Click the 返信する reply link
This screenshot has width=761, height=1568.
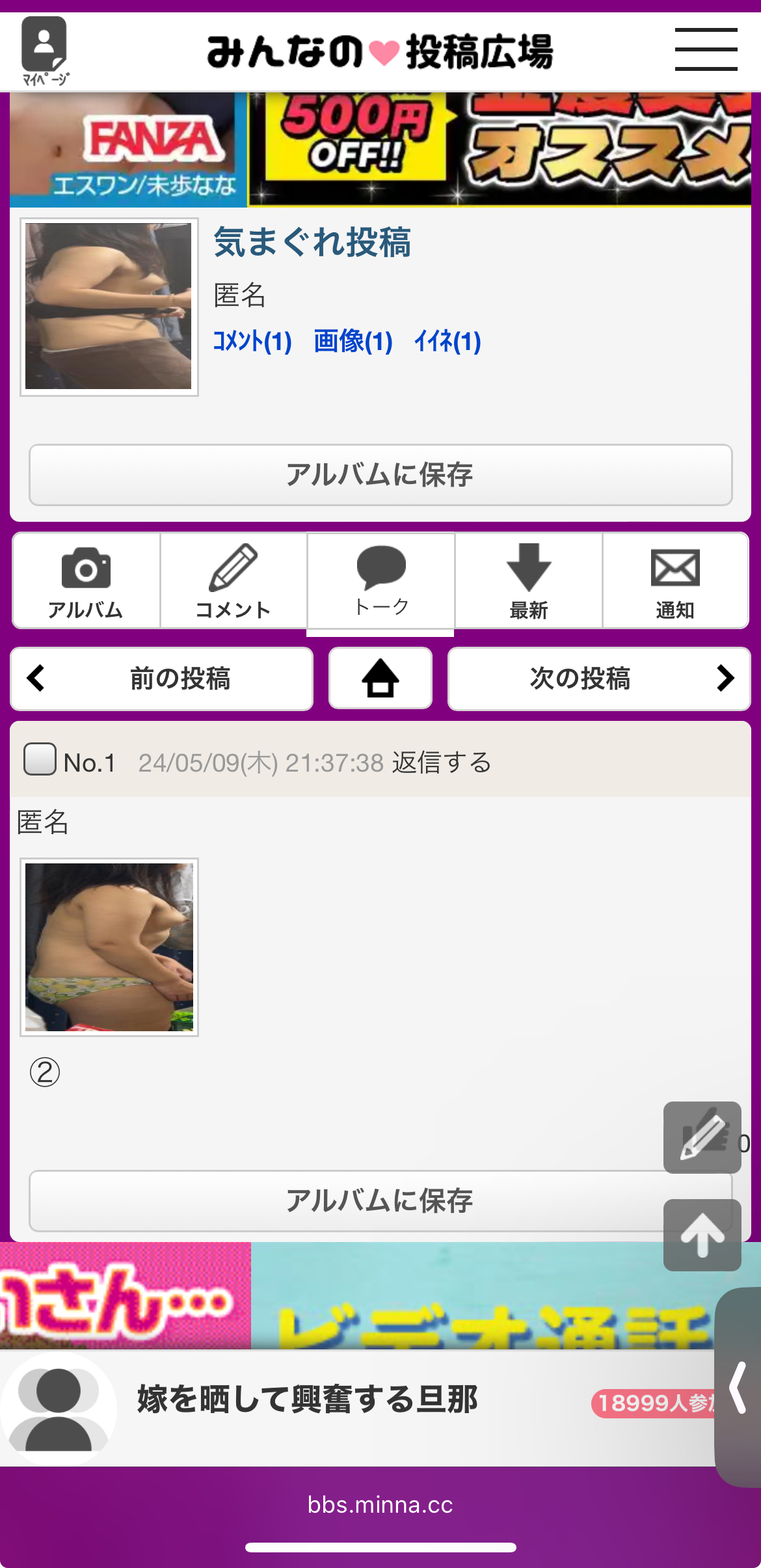tap(441, 763)
